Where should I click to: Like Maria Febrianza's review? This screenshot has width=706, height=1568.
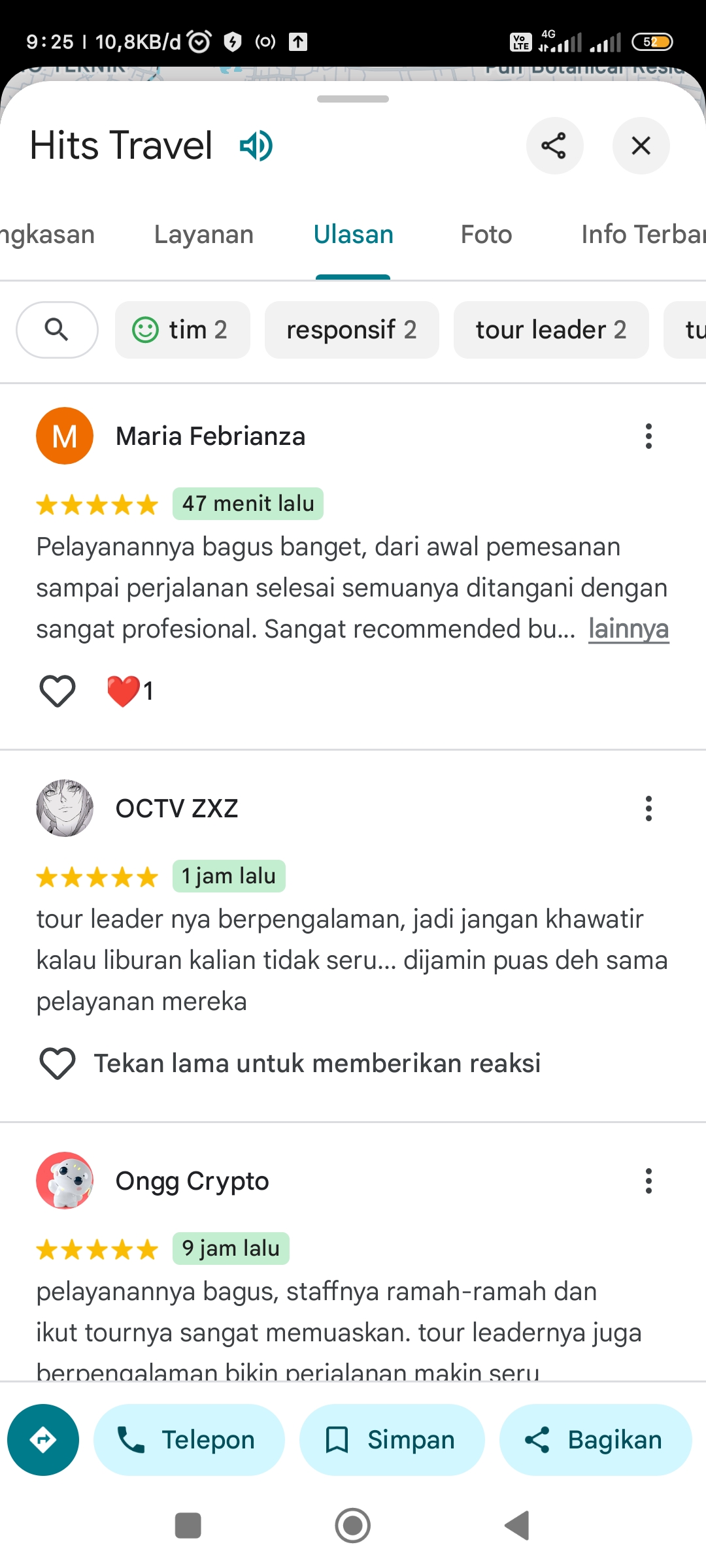tap(58, 691)
